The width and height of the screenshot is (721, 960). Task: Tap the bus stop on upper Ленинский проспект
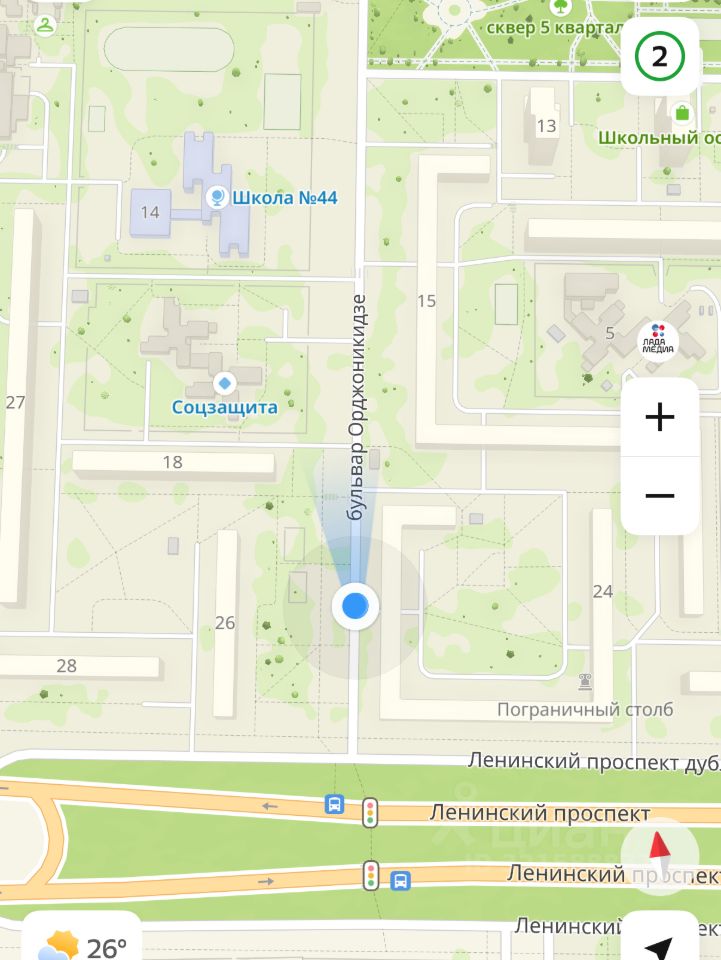click(x=334, y=804)
